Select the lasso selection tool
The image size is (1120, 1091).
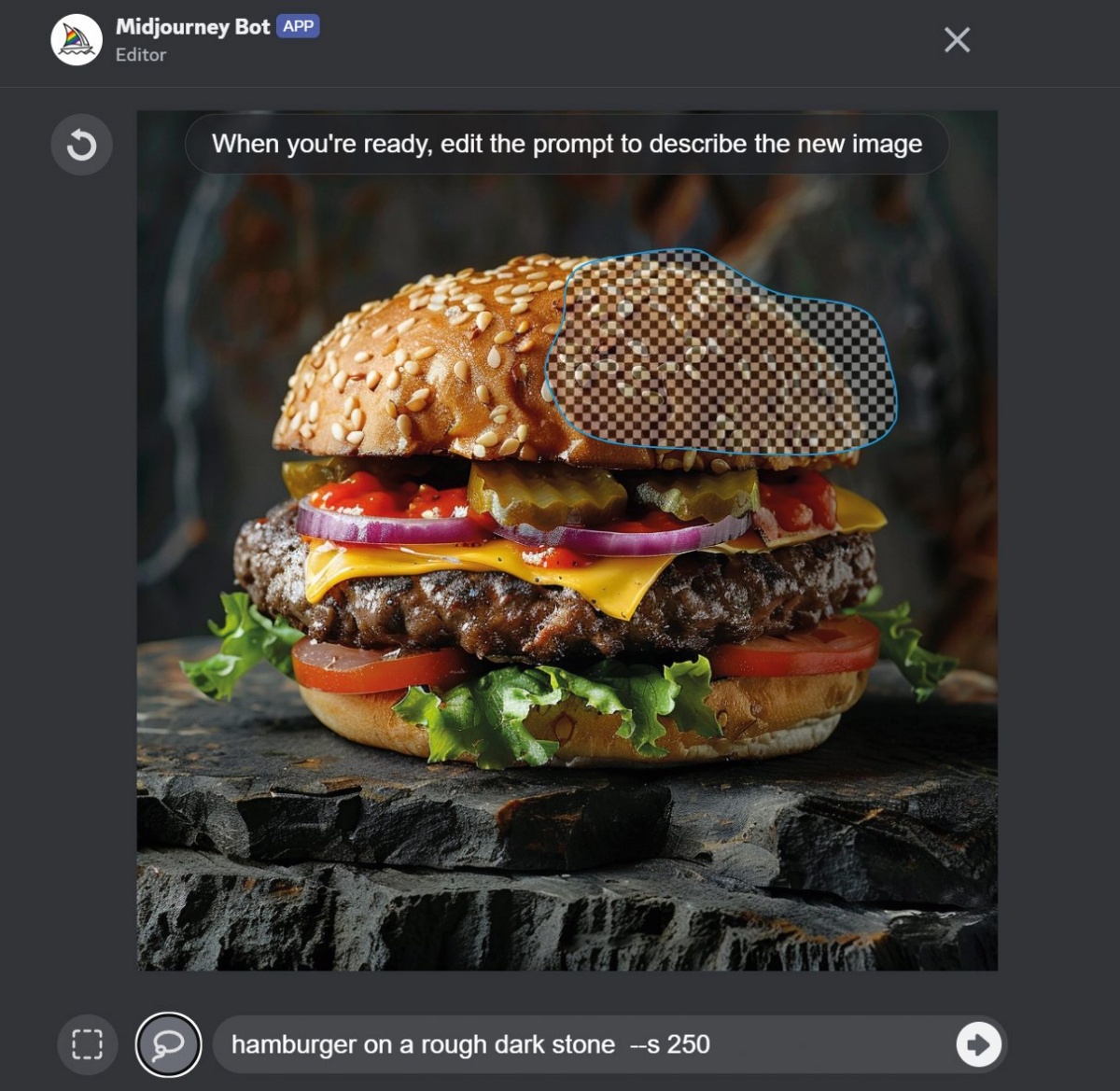(x=168, y=1043)
